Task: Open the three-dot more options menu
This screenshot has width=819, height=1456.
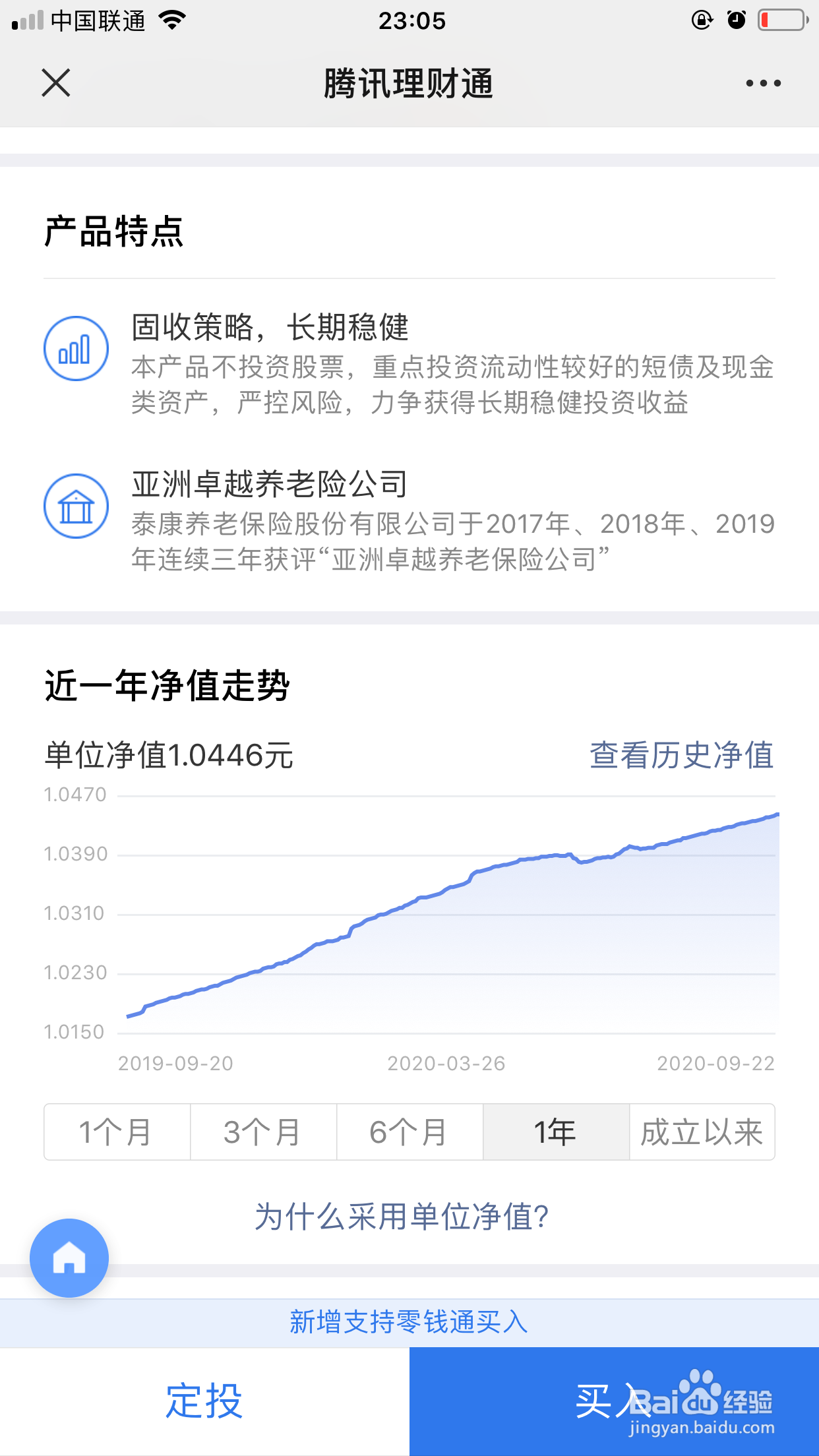Action: tap(763, 83)
